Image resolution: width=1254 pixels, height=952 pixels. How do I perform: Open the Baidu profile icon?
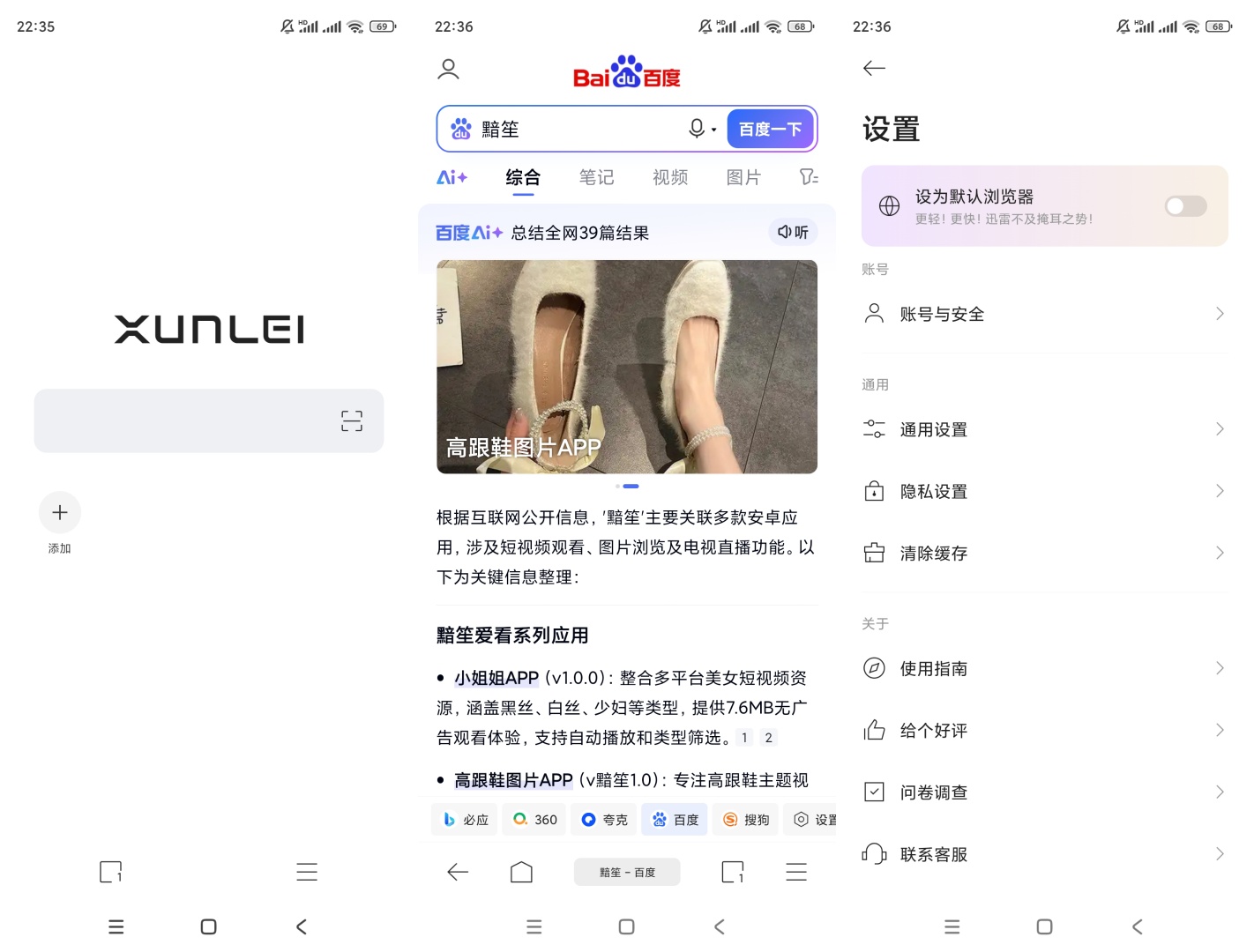coord(448,69)
